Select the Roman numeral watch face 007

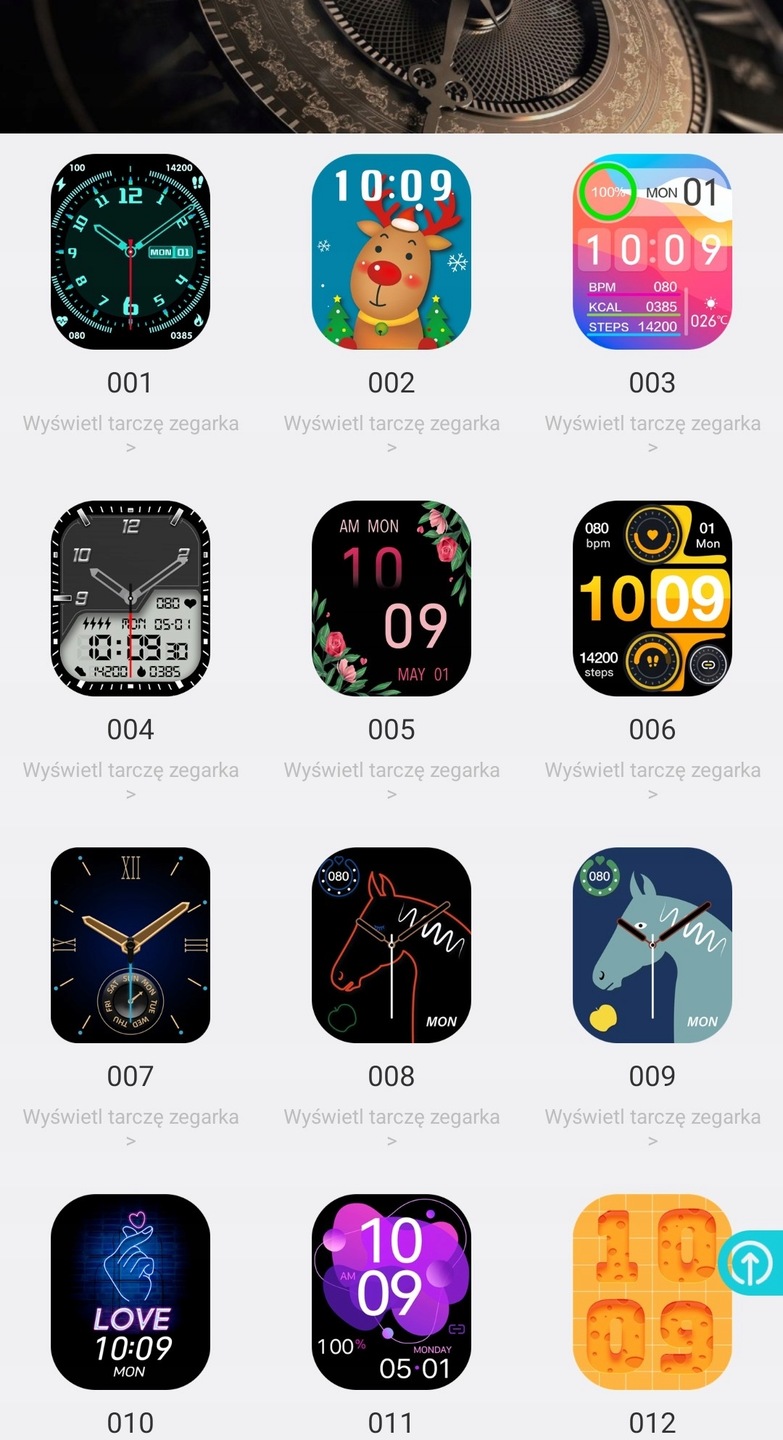pos(130,945)
